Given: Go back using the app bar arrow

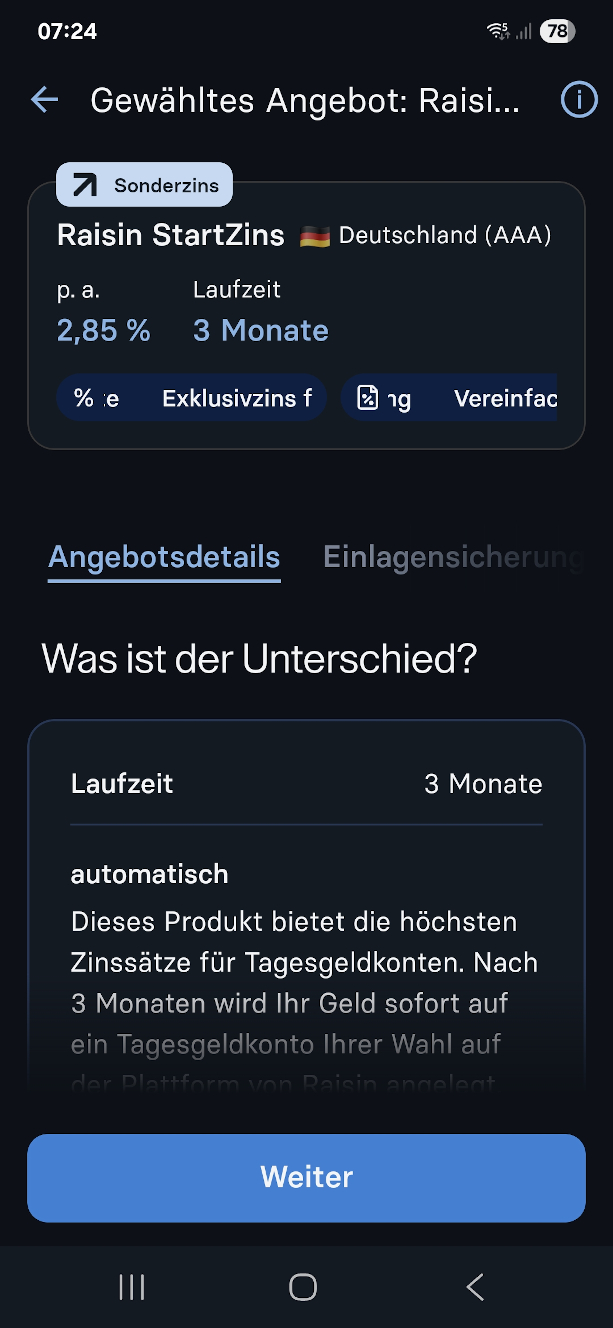Looking at the screenshot, I should [x=45, y=99].
